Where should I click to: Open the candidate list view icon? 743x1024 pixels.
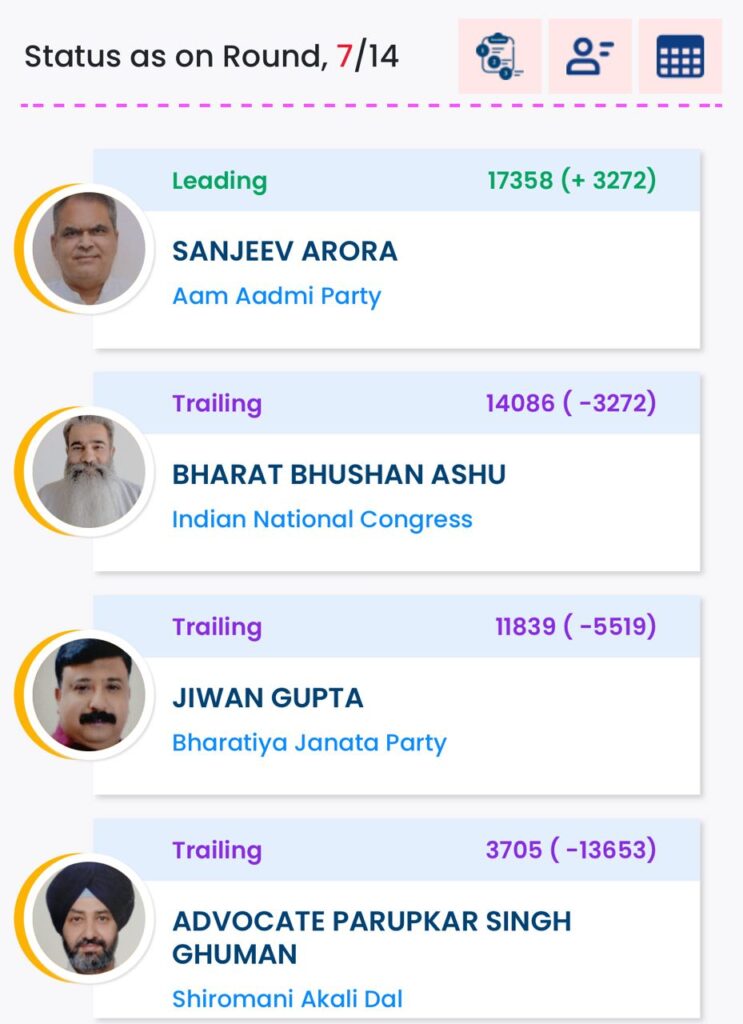pyautogui.click(x=589, y=56)
